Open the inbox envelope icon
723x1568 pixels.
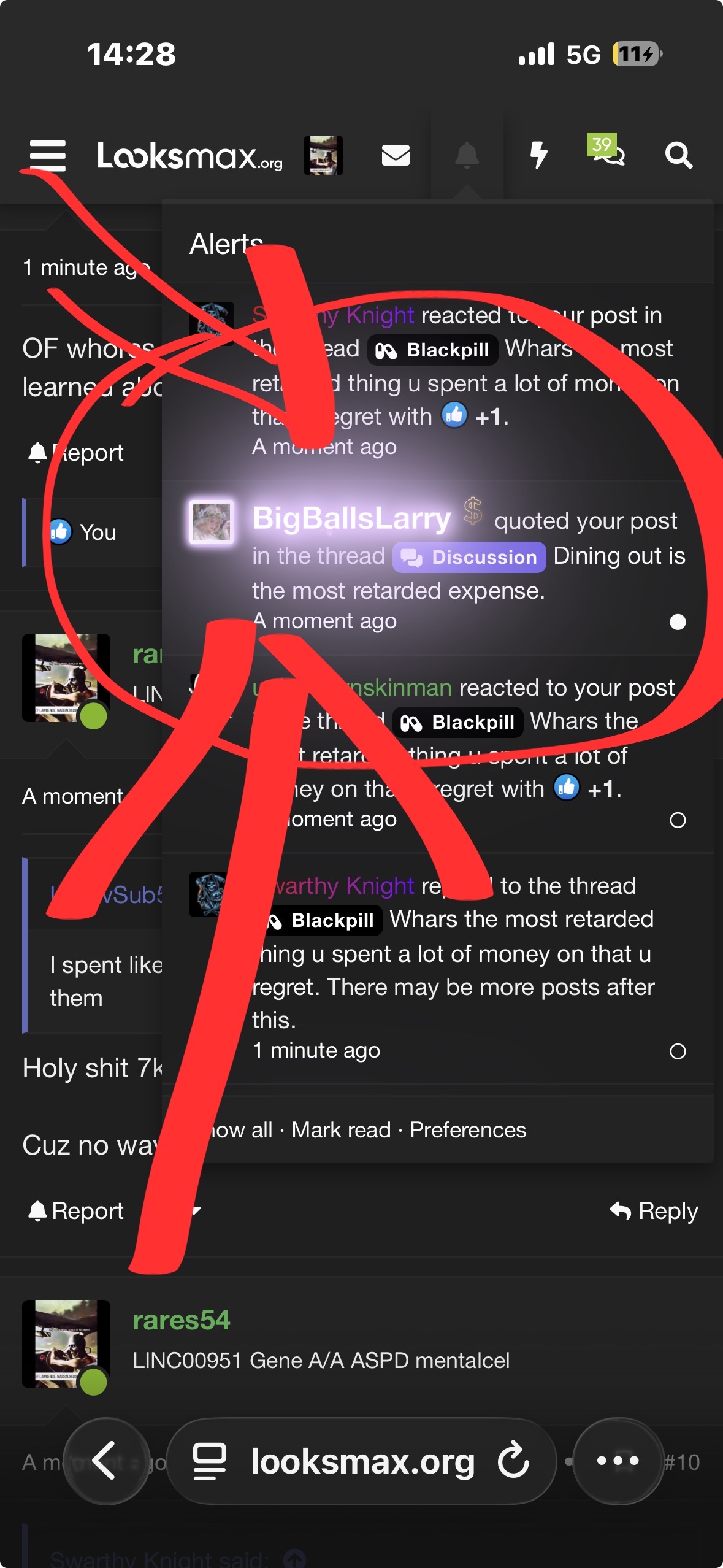pyautogui.click(x=396, y=155)
